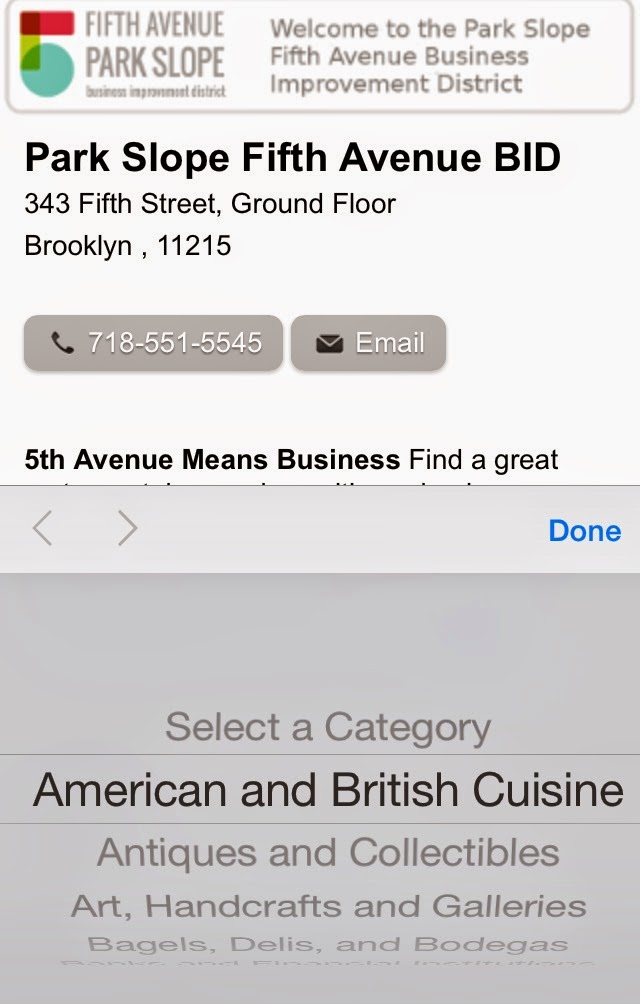Choose Art, Handcrafts and Galleries category
The height and width of the screenshot is (1004, 640).
click(328, 906)
